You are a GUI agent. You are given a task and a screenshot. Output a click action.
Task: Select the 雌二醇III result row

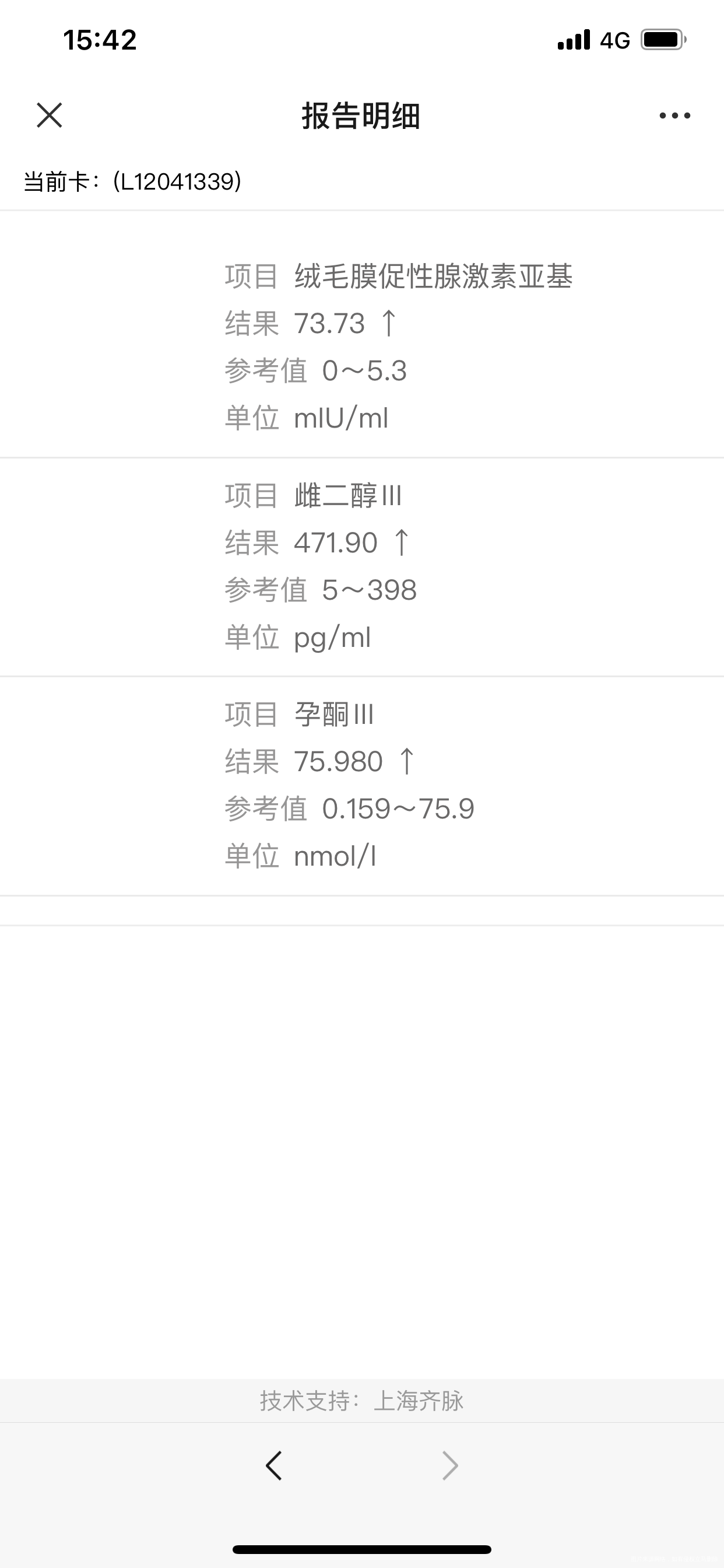[362, 566]
